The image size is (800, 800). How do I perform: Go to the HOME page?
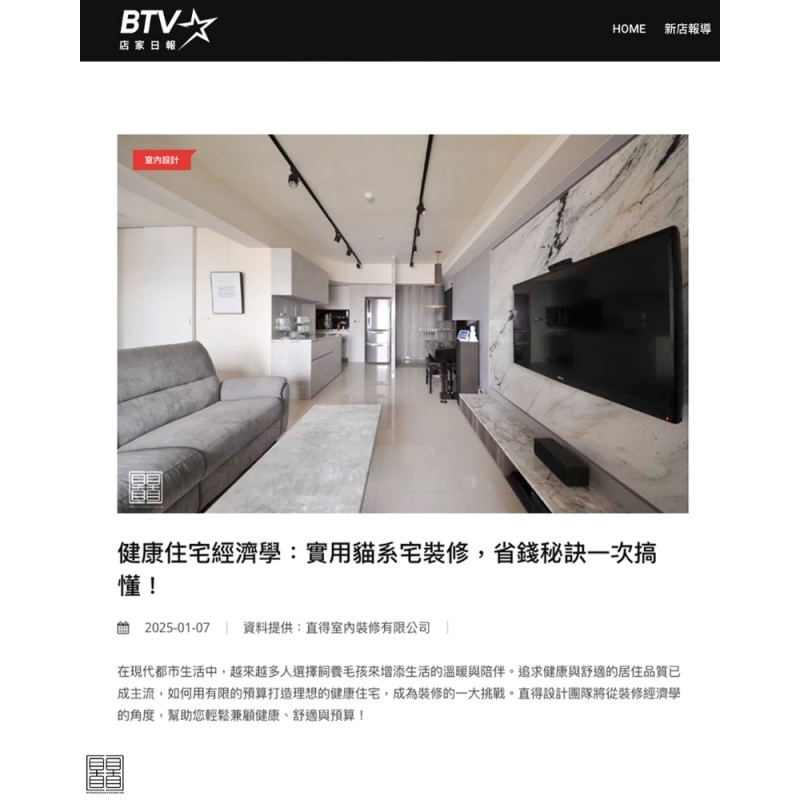coord(629,29)
